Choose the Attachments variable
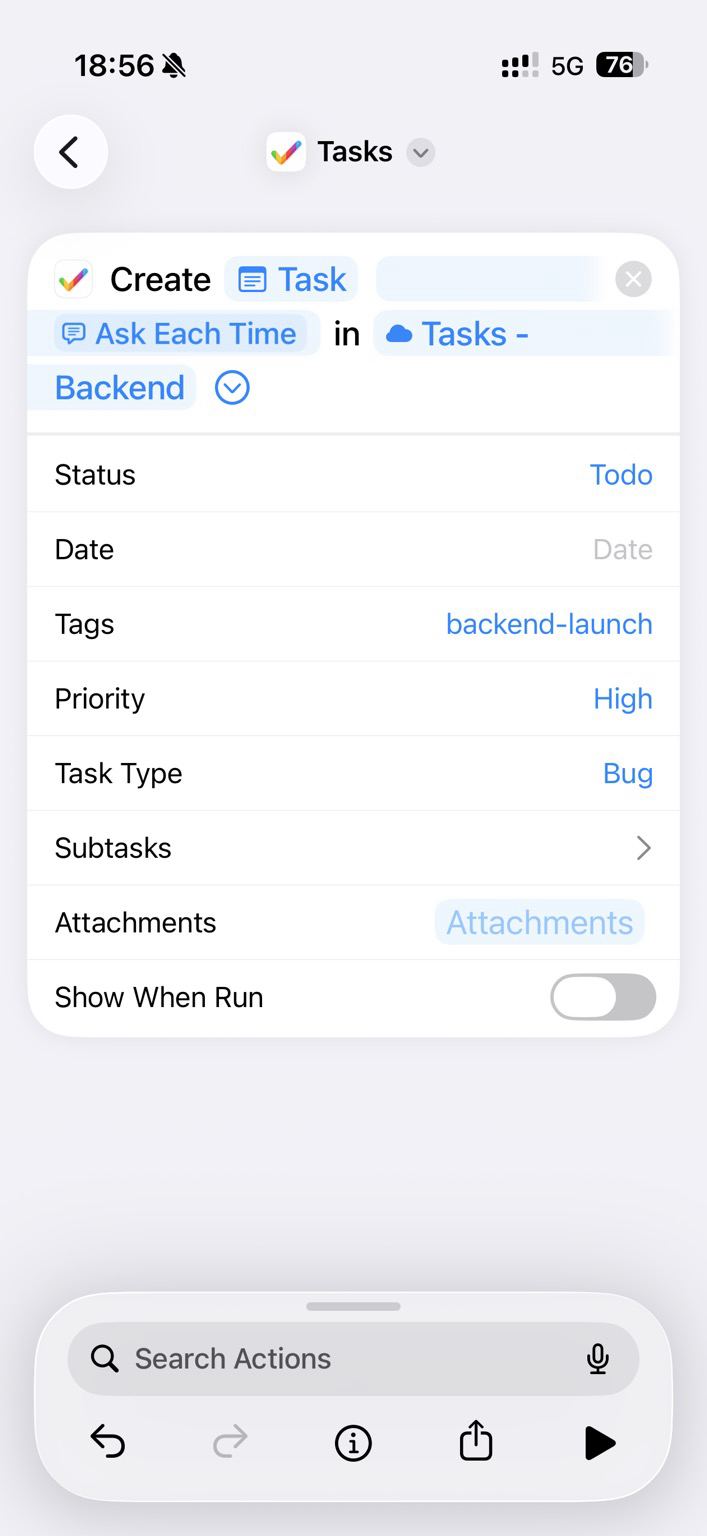The height and width of the screenshot is (1536, 707). 539,922
